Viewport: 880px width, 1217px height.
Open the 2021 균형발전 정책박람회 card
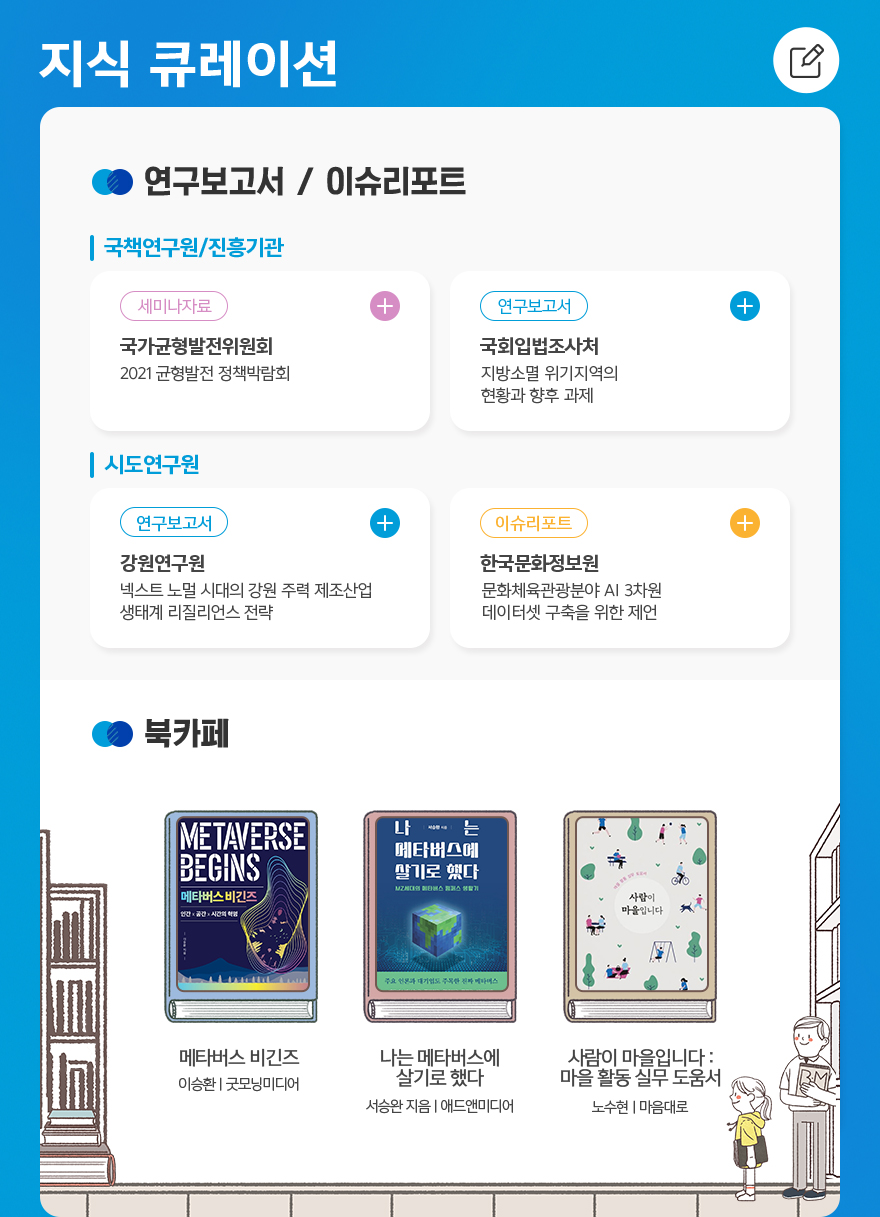(260, 360)
